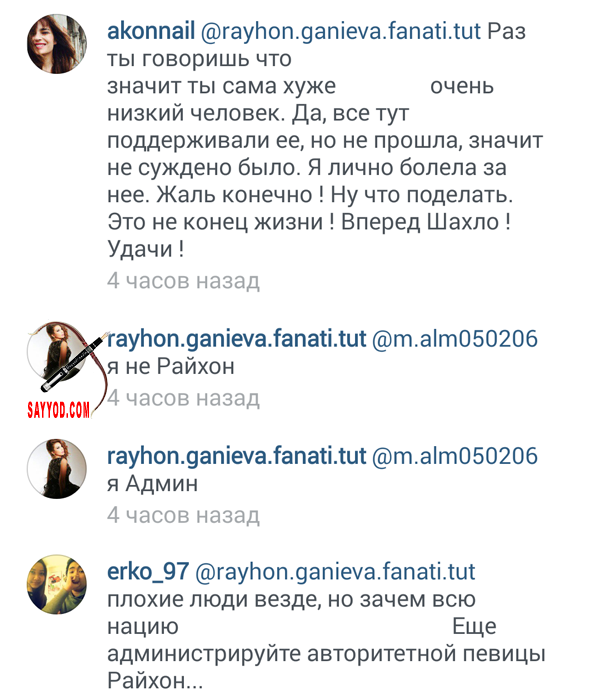Image resolution: width=600 pixels, height=700 pixels.
Task: Tap the @m.alm050206 mention in the 'я Админ' comment
Action: [455, 457]
